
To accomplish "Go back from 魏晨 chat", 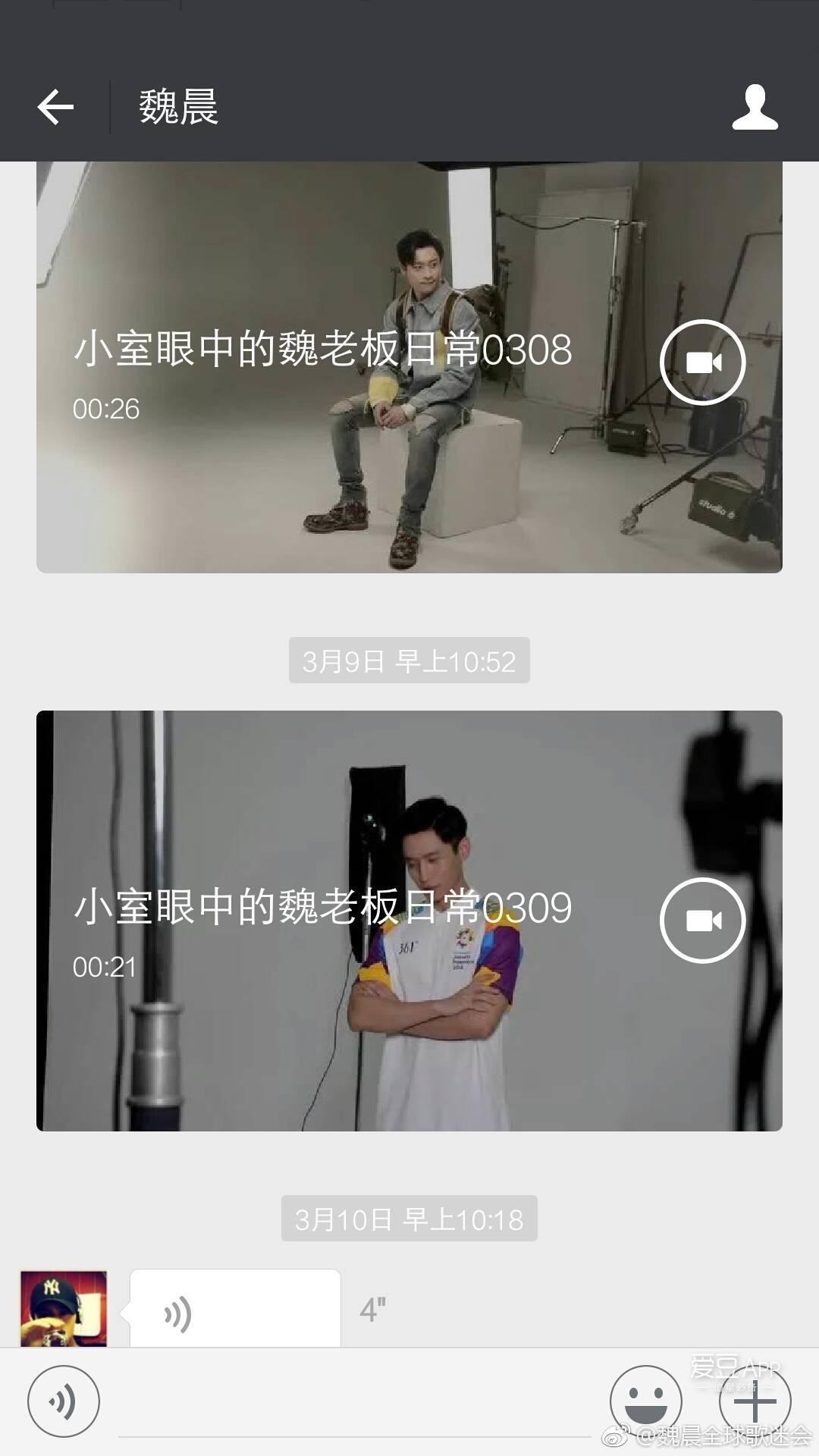I will pos(55,107).
